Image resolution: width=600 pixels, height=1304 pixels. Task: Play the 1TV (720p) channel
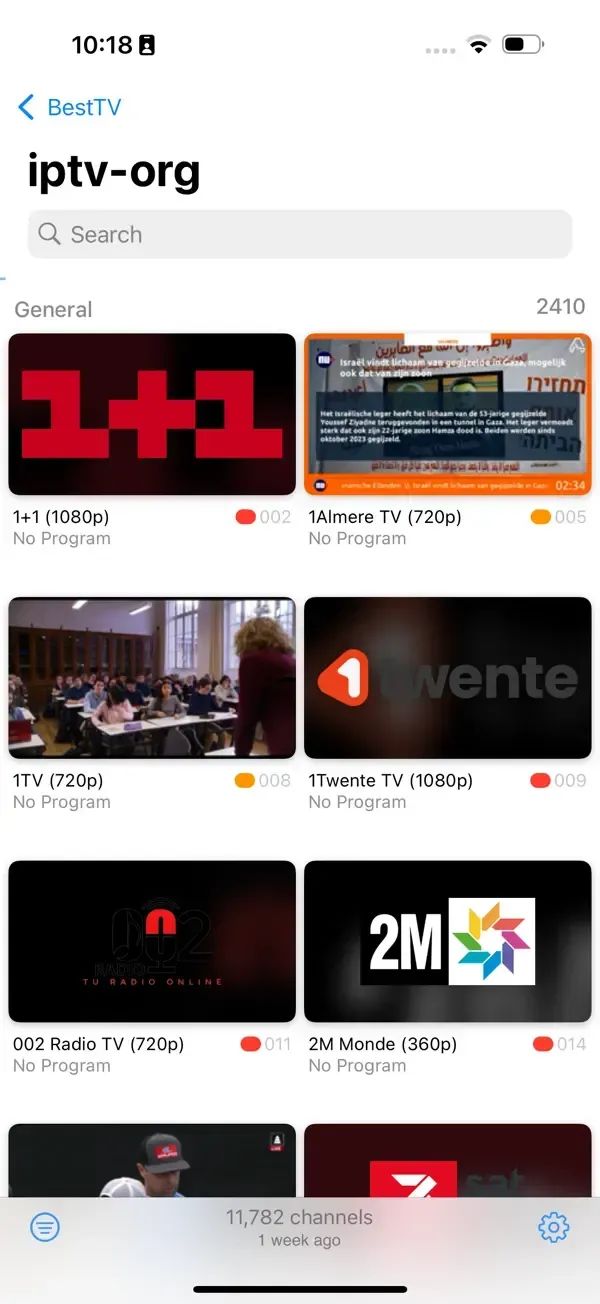click(152, 678)
